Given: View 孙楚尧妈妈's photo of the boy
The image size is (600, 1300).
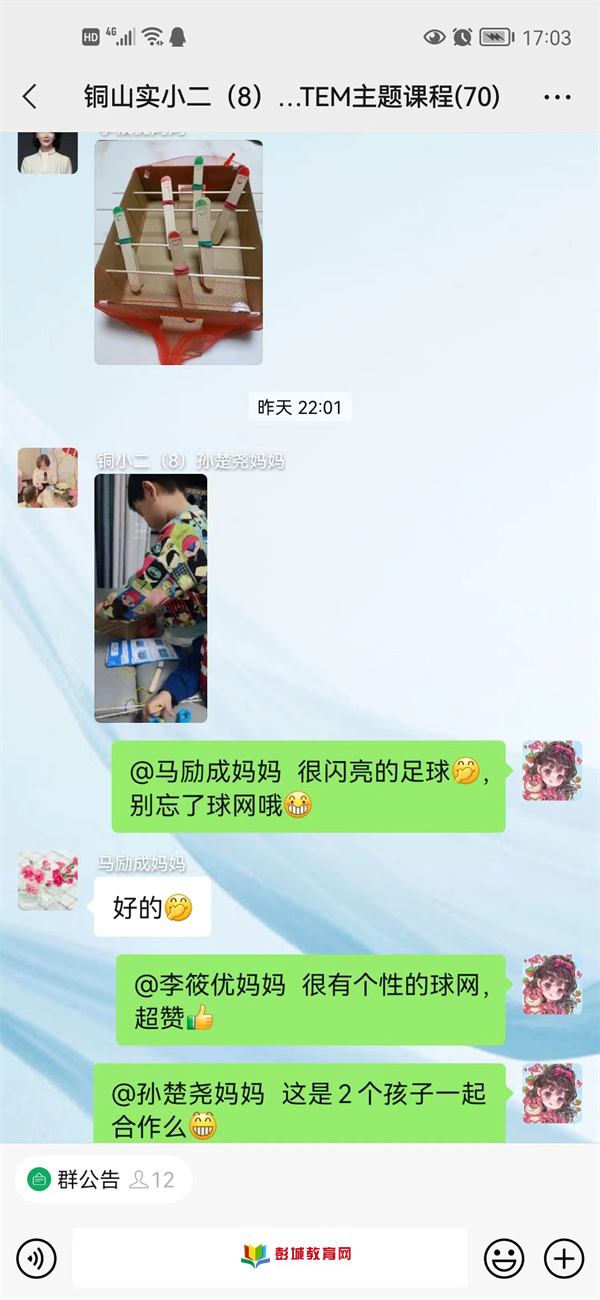Looking at the screenshot, I should (151, 597).
